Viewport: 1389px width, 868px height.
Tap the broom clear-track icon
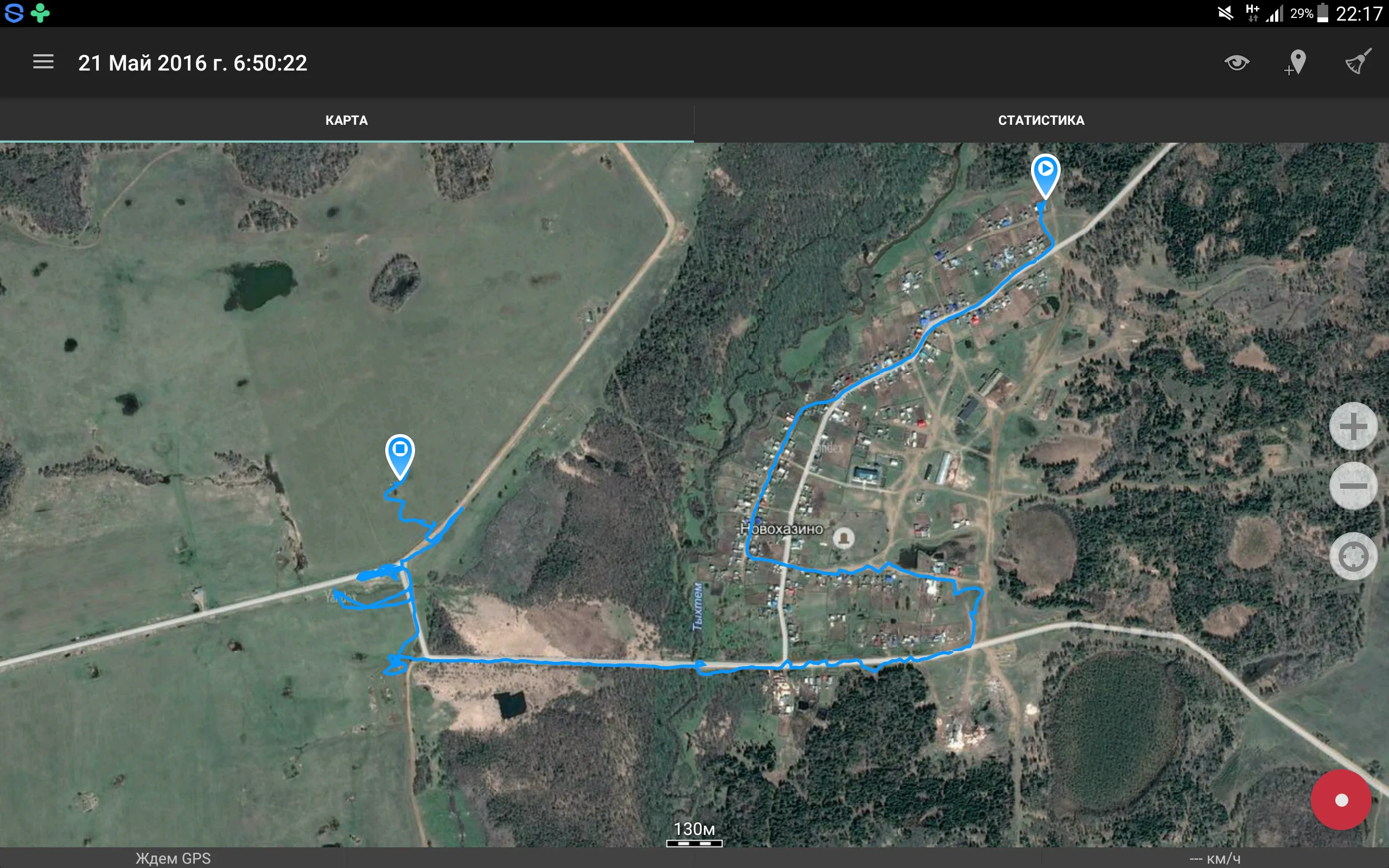[1358, 61]
